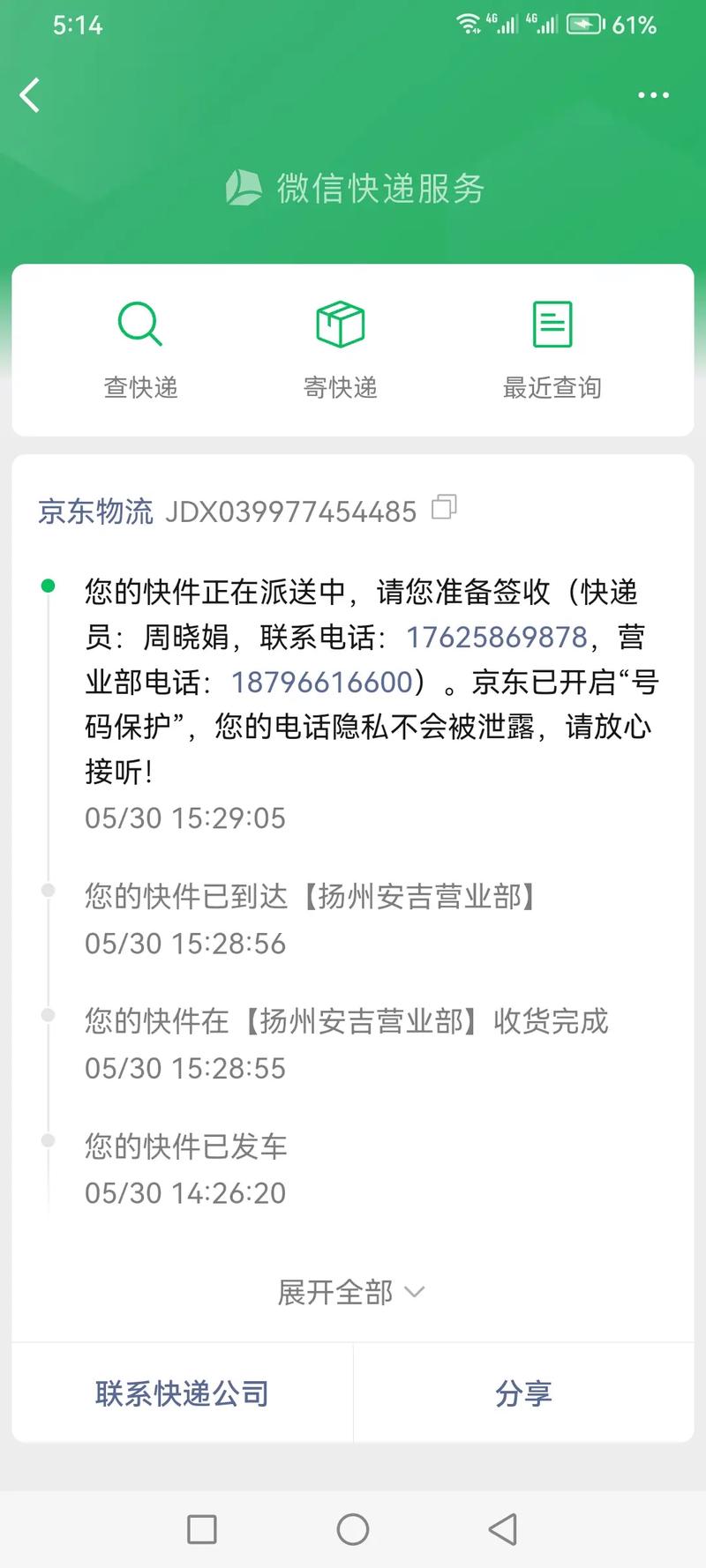
Task: Open more options via the ... icon
Action: [653, 94]
